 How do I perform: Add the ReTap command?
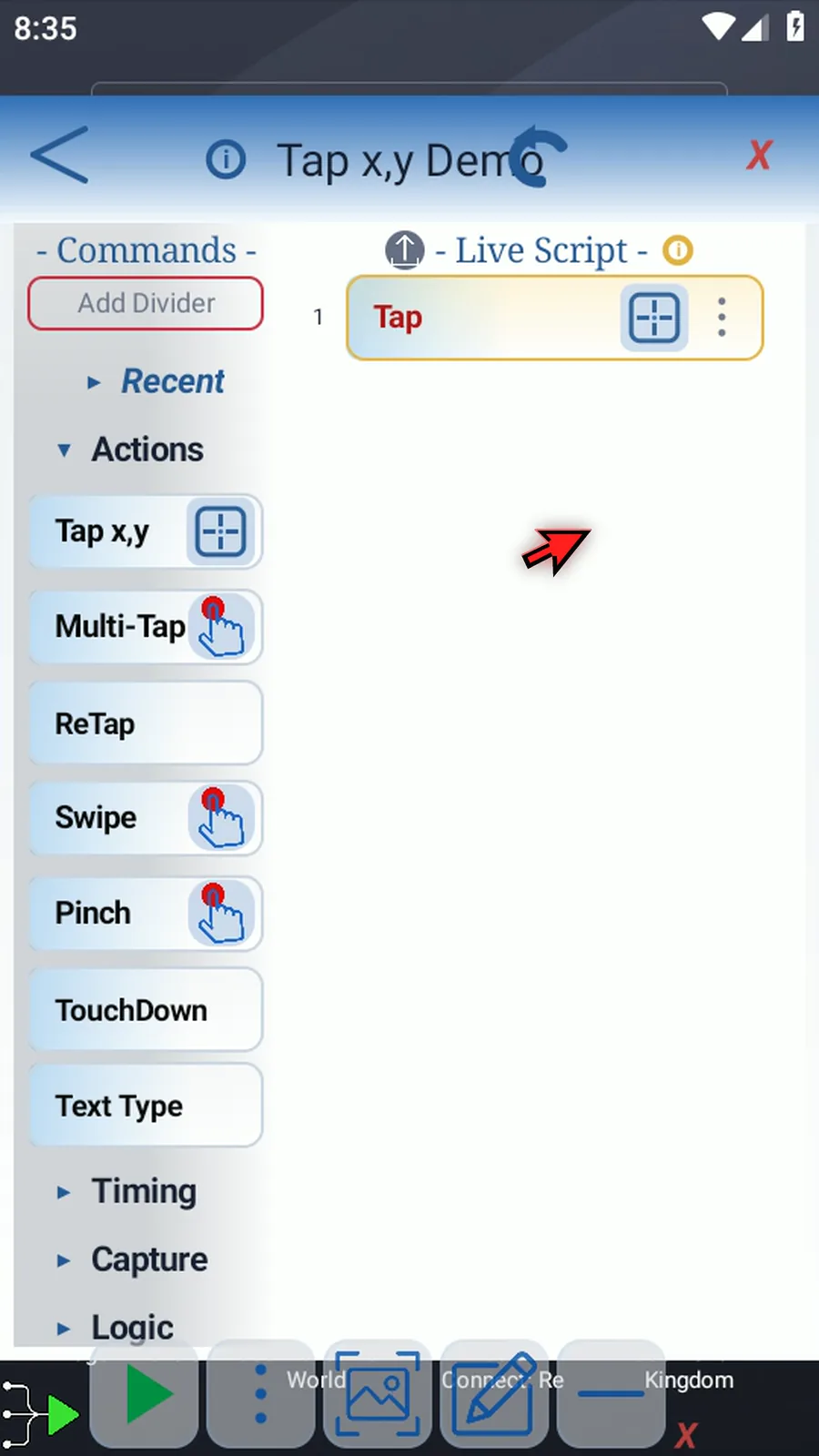coord(146,723)
